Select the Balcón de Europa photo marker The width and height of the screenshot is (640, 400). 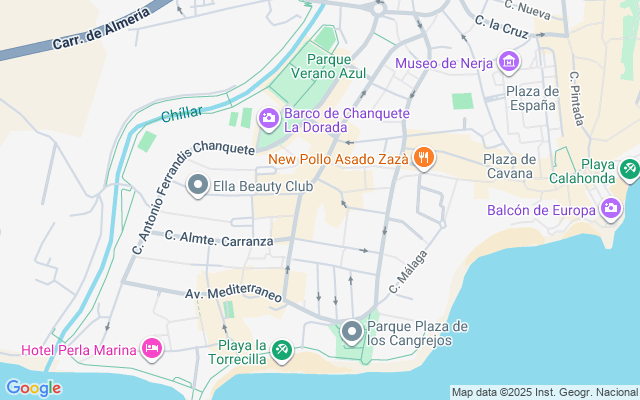coord(611,209)
